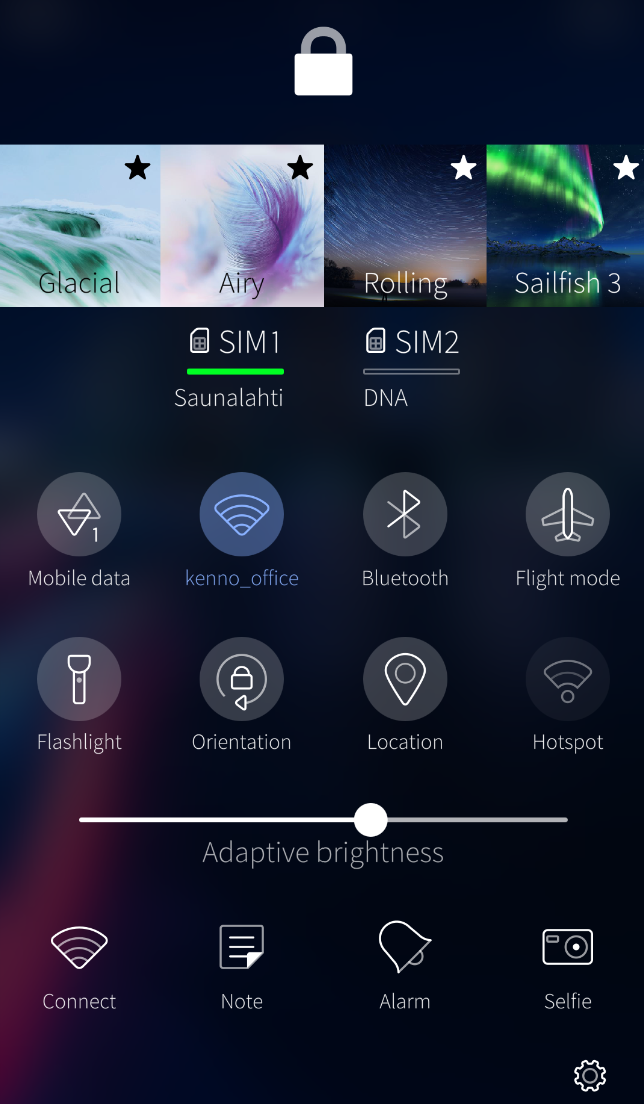Open the Connect shortcut
This screenshot has width=644, height=1104.
[79, 950]
